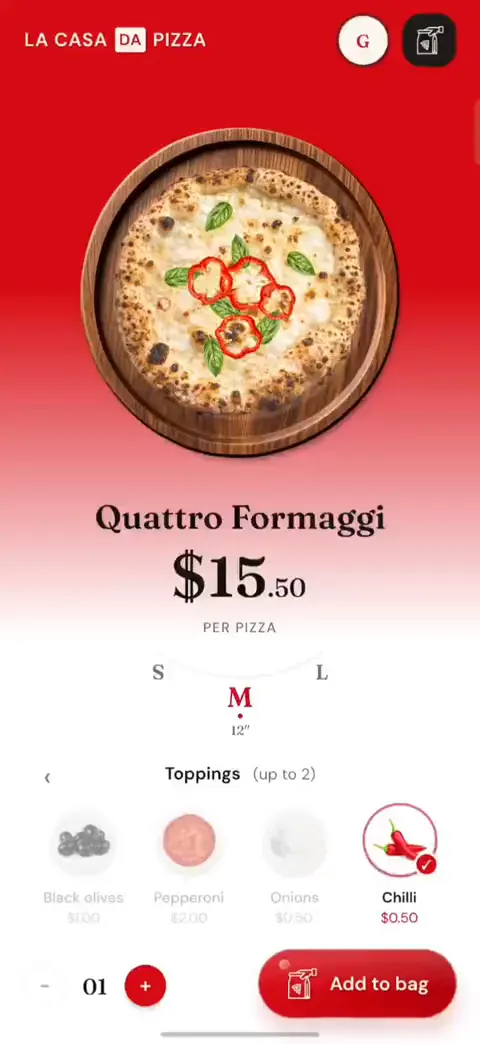This screenshot has width=480, height=1044.
Task: Show previous toppings with the left arrow
Action: point(47,777)
